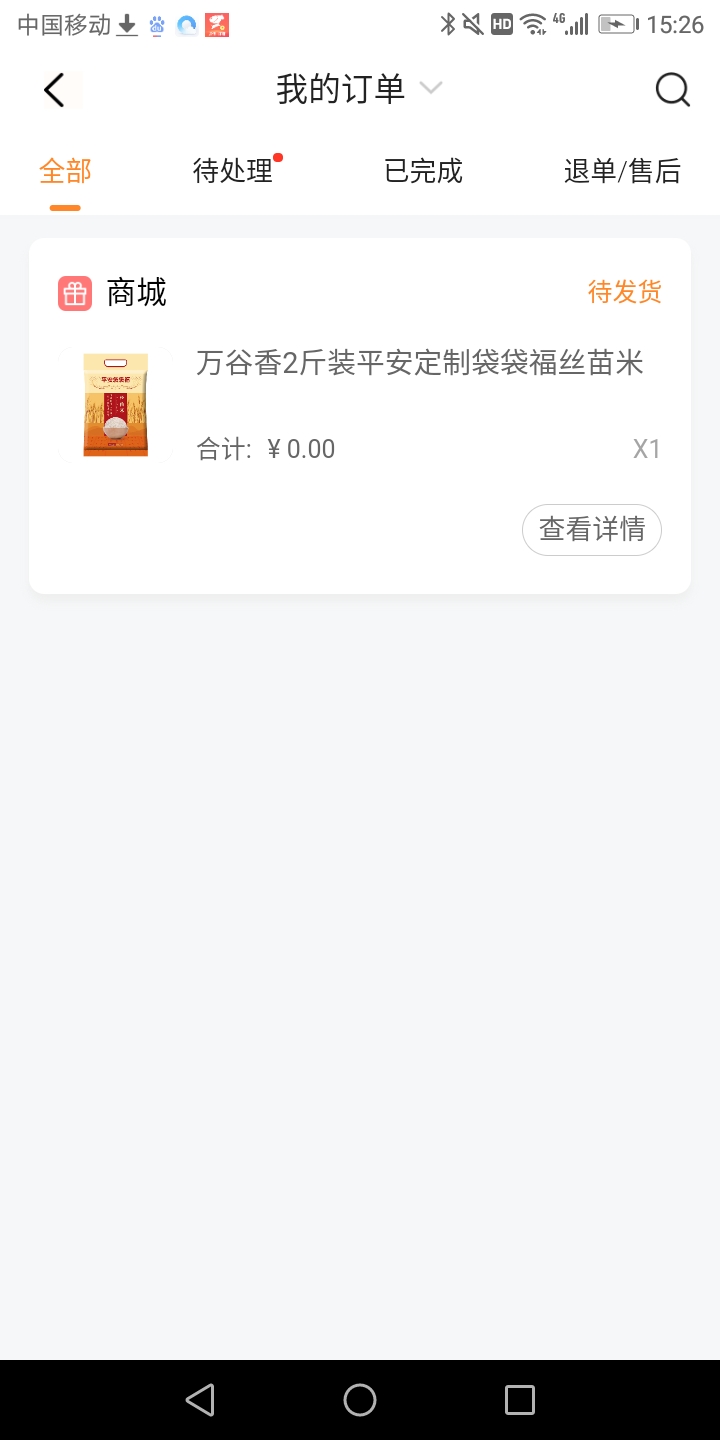Open the 退单/售后 tab
Screen dimensions: 720x1440
[622, 171]
